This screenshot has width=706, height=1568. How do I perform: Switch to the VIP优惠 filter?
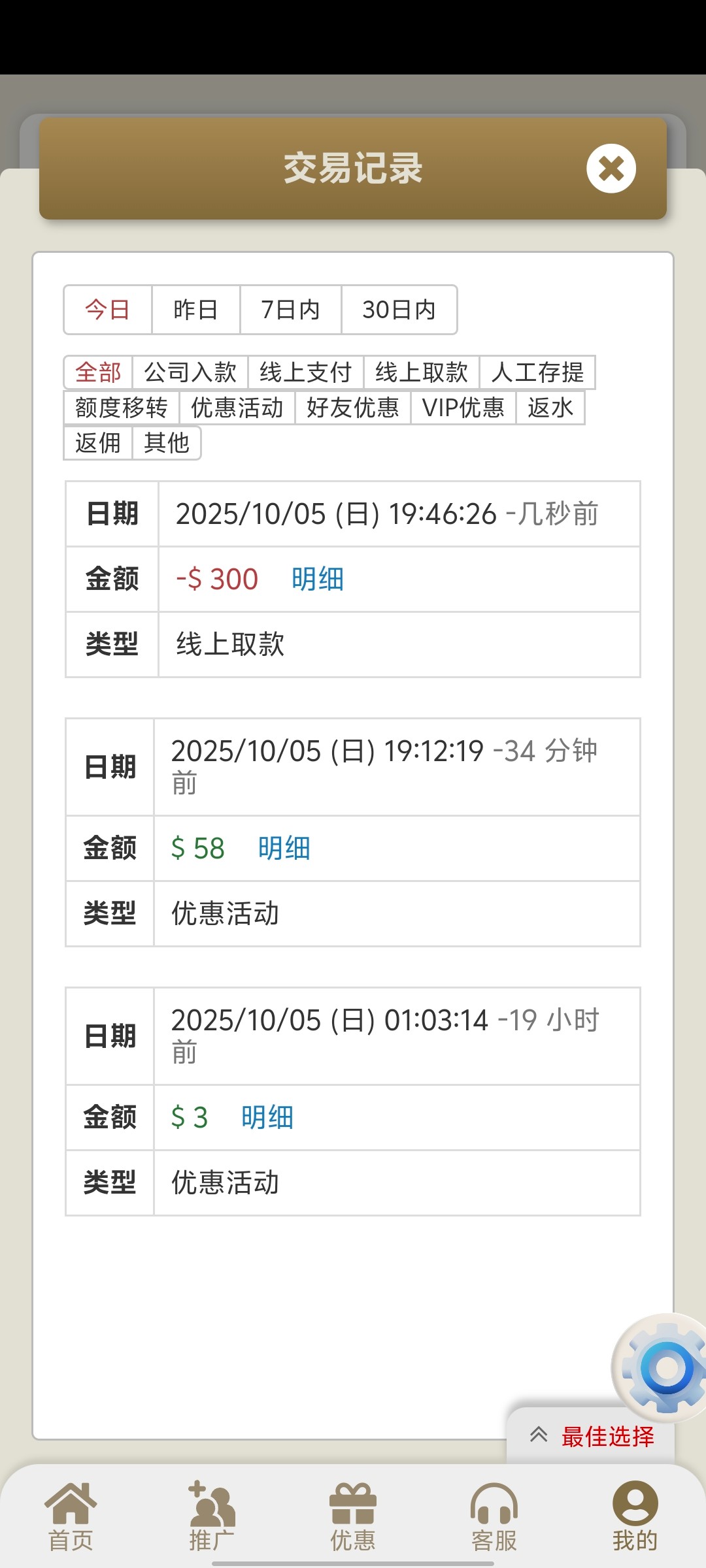463,408
